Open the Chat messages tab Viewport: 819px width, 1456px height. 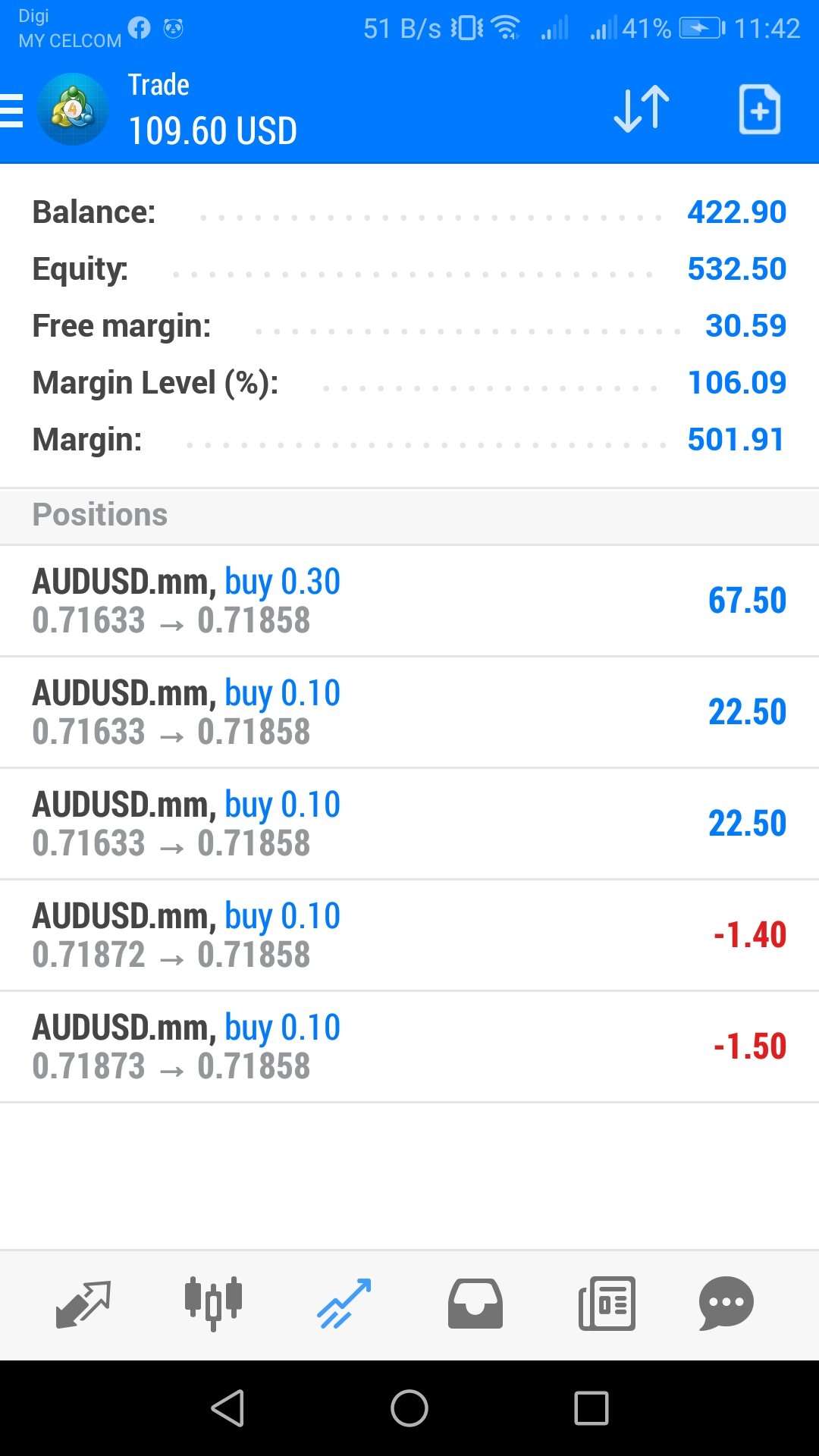pos(726,1304)
